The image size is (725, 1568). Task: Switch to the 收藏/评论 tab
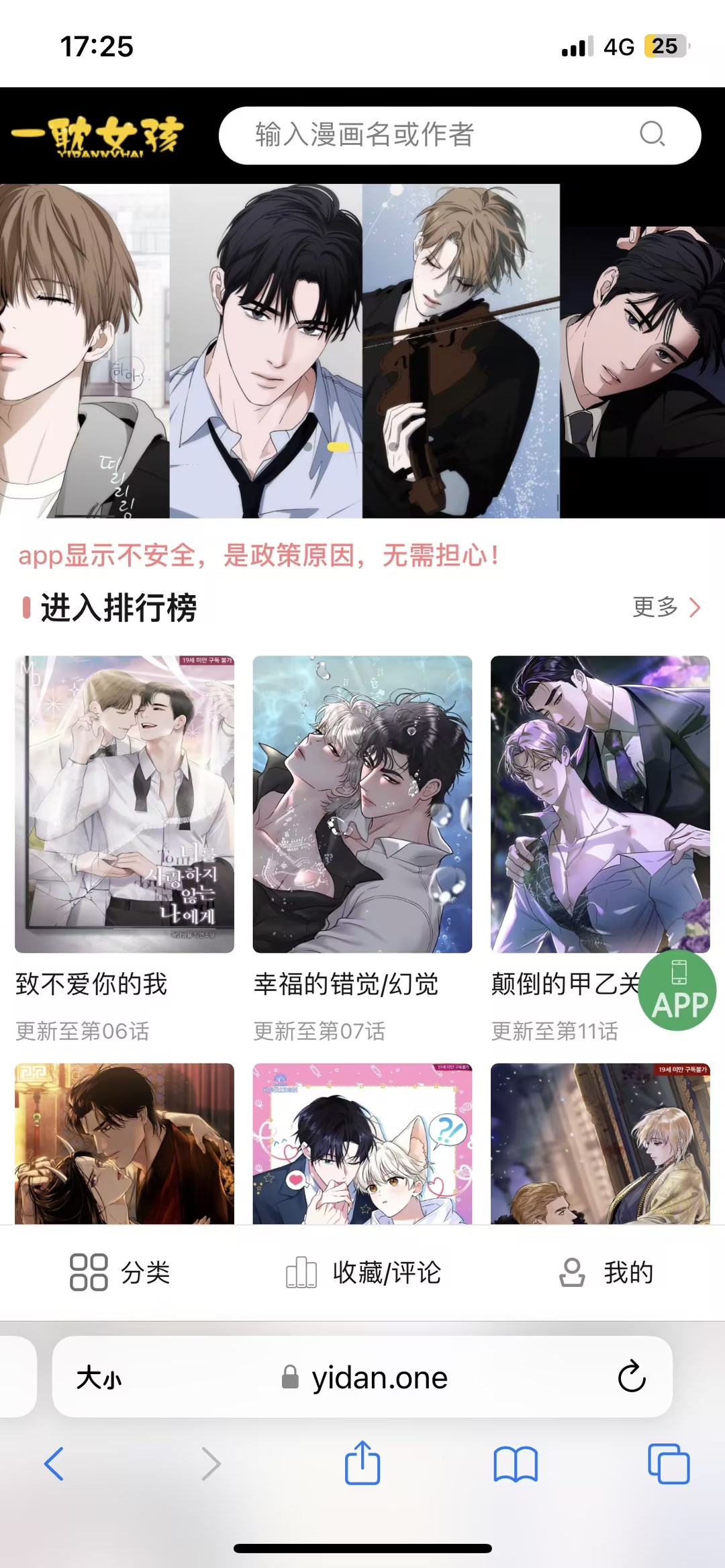click(x=363, y=1272)
